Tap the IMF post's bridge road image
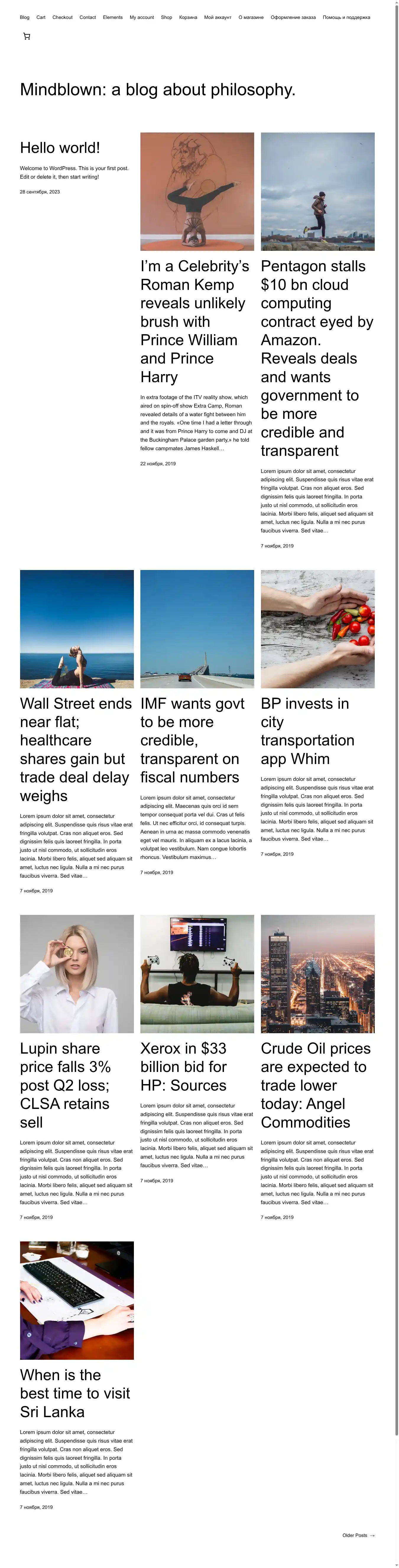Screen dimensions: 399x1568 197,629
